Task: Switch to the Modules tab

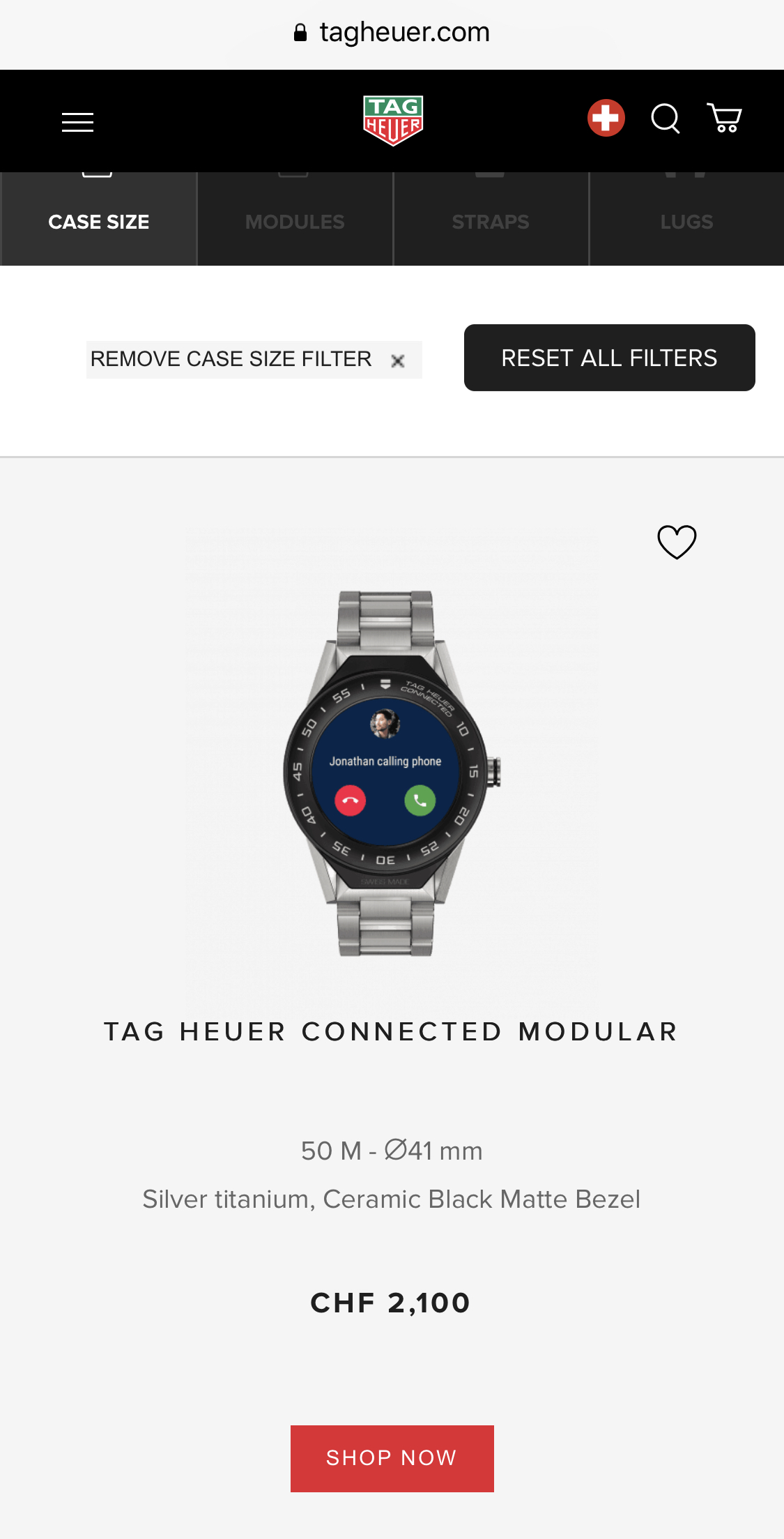Action: (x=295, y=221)
